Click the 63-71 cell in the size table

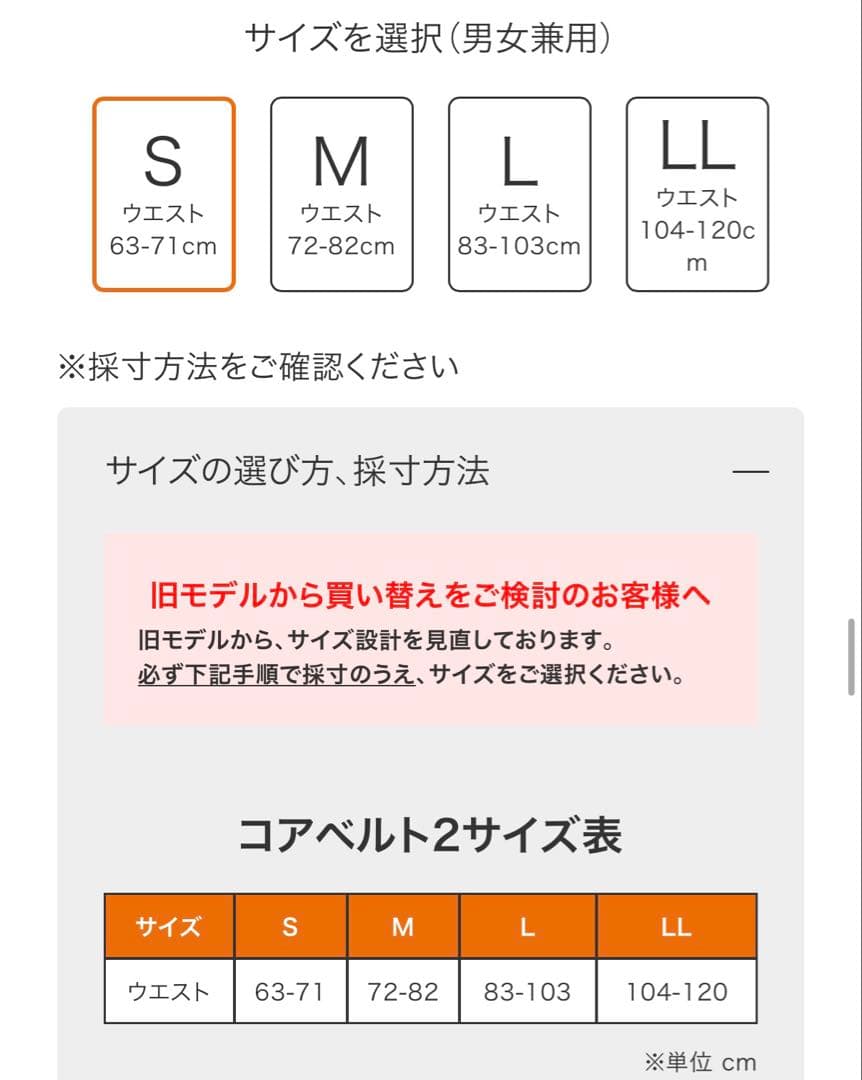tap(289, 992)
